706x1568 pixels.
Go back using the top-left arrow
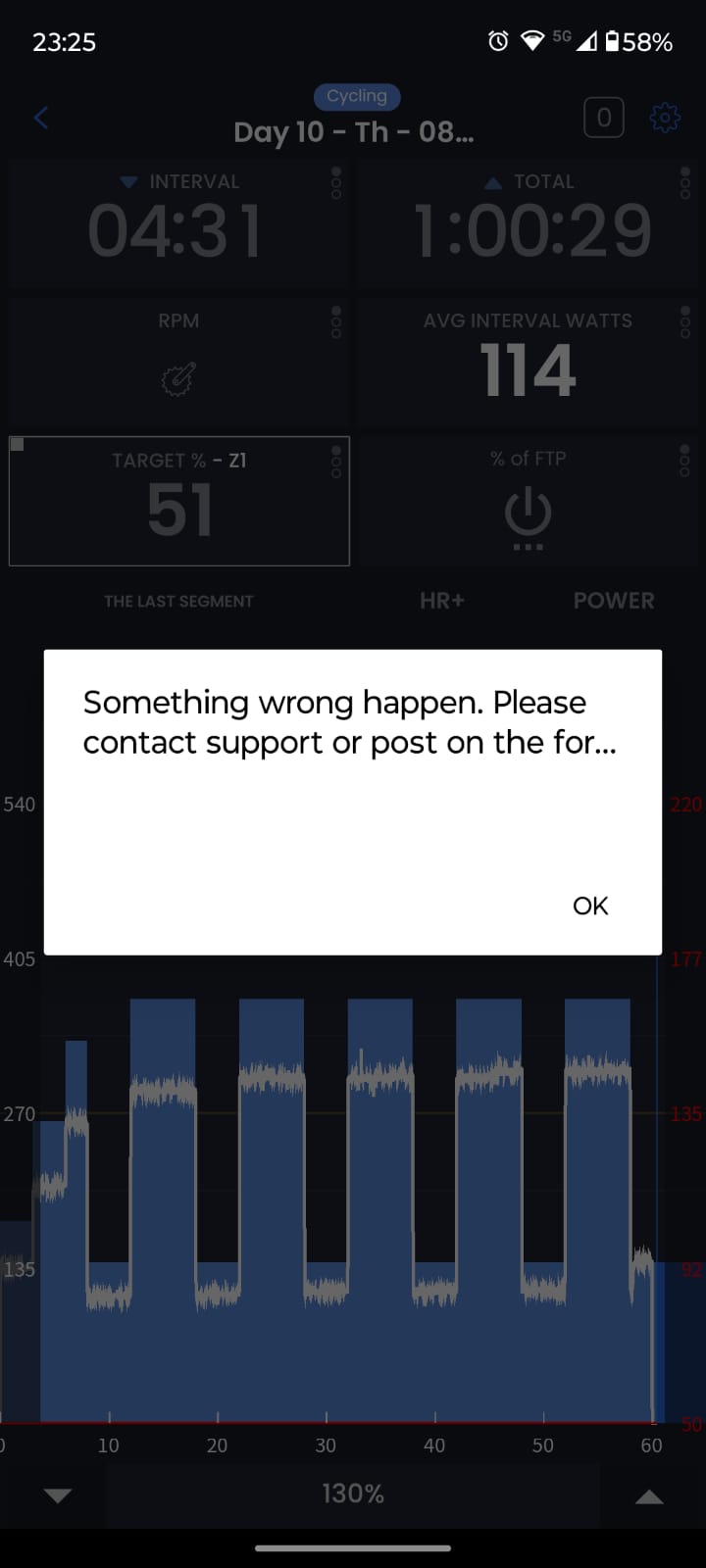40,119
